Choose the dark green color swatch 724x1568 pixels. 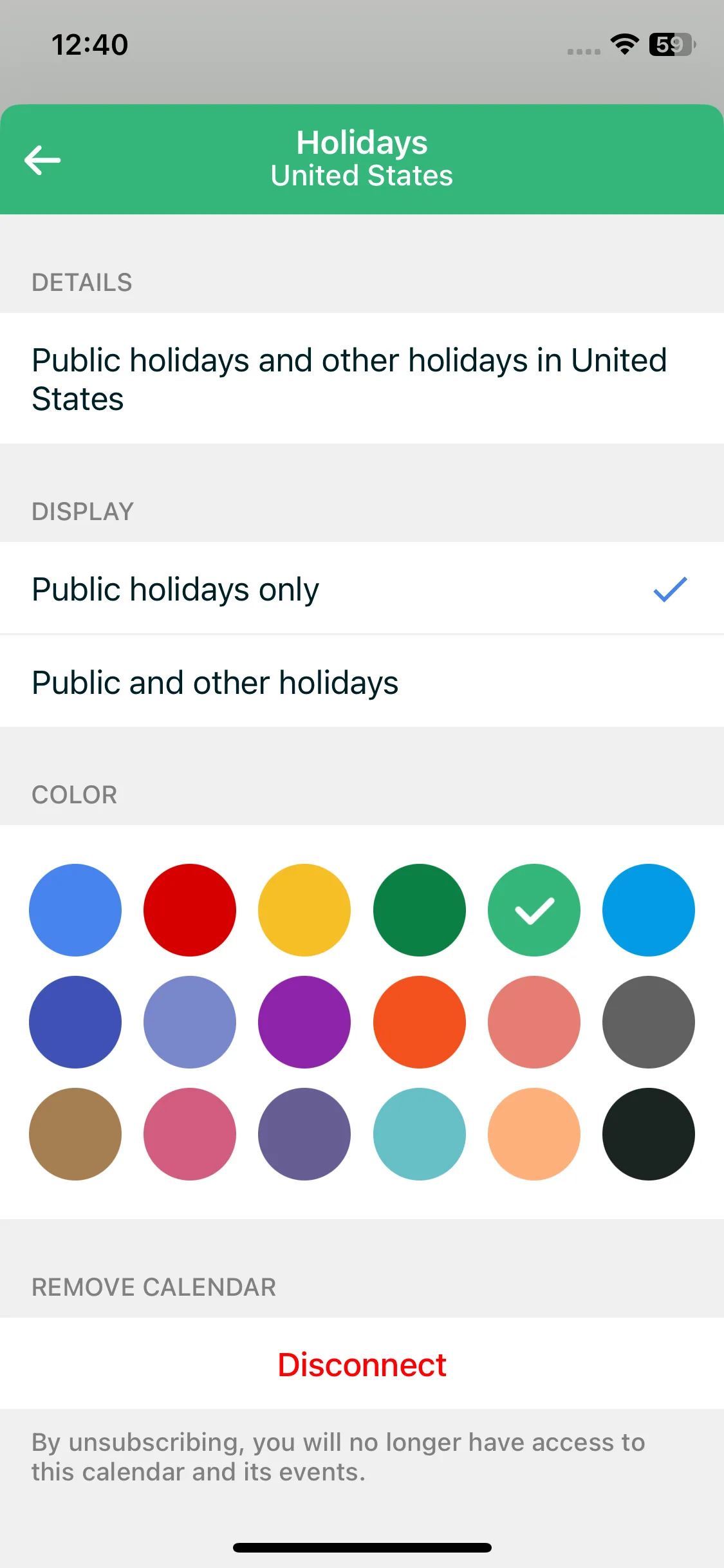[419, 910]
